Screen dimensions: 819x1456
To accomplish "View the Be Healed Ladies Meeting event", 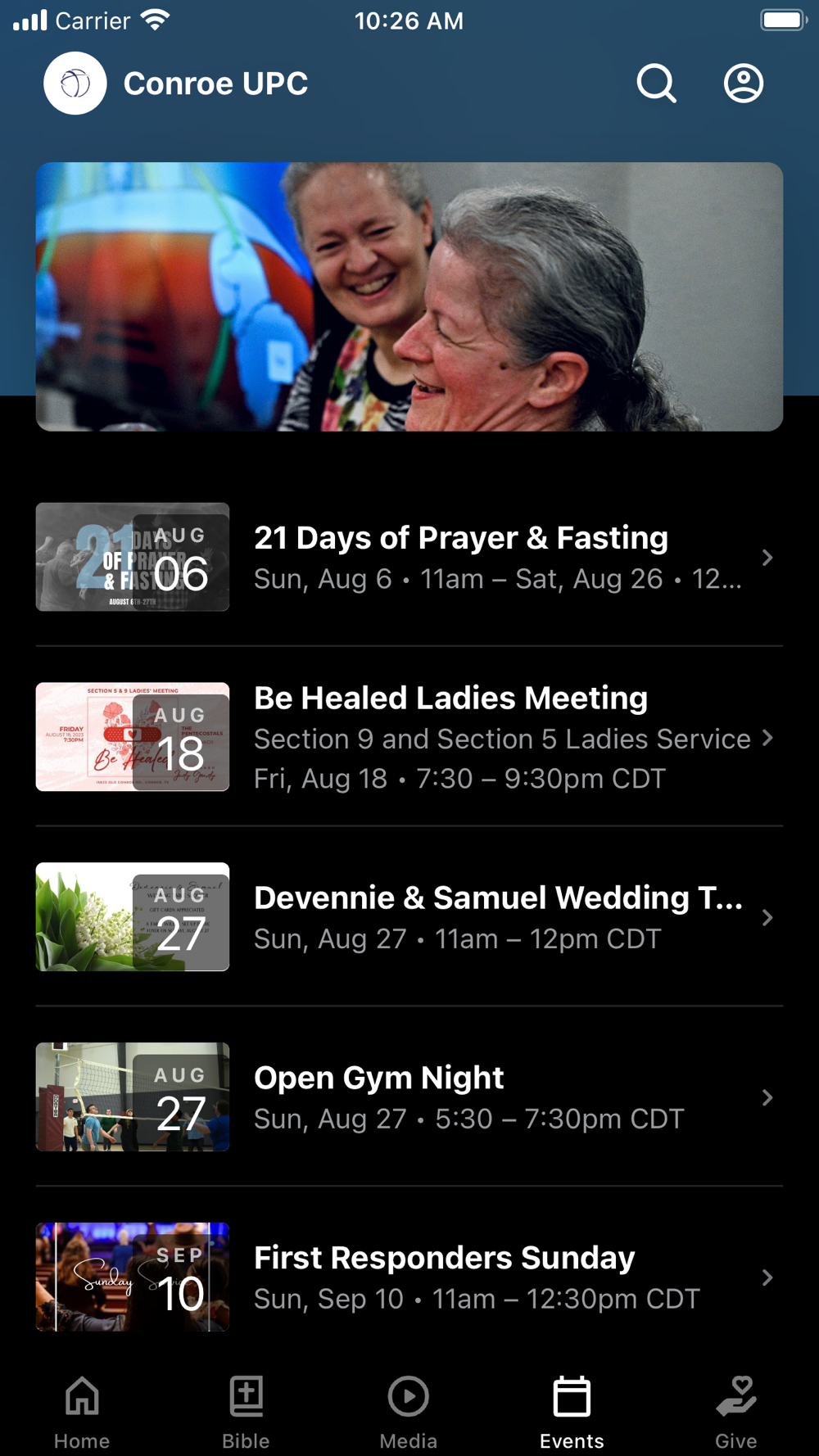I will tap(409, 737).
